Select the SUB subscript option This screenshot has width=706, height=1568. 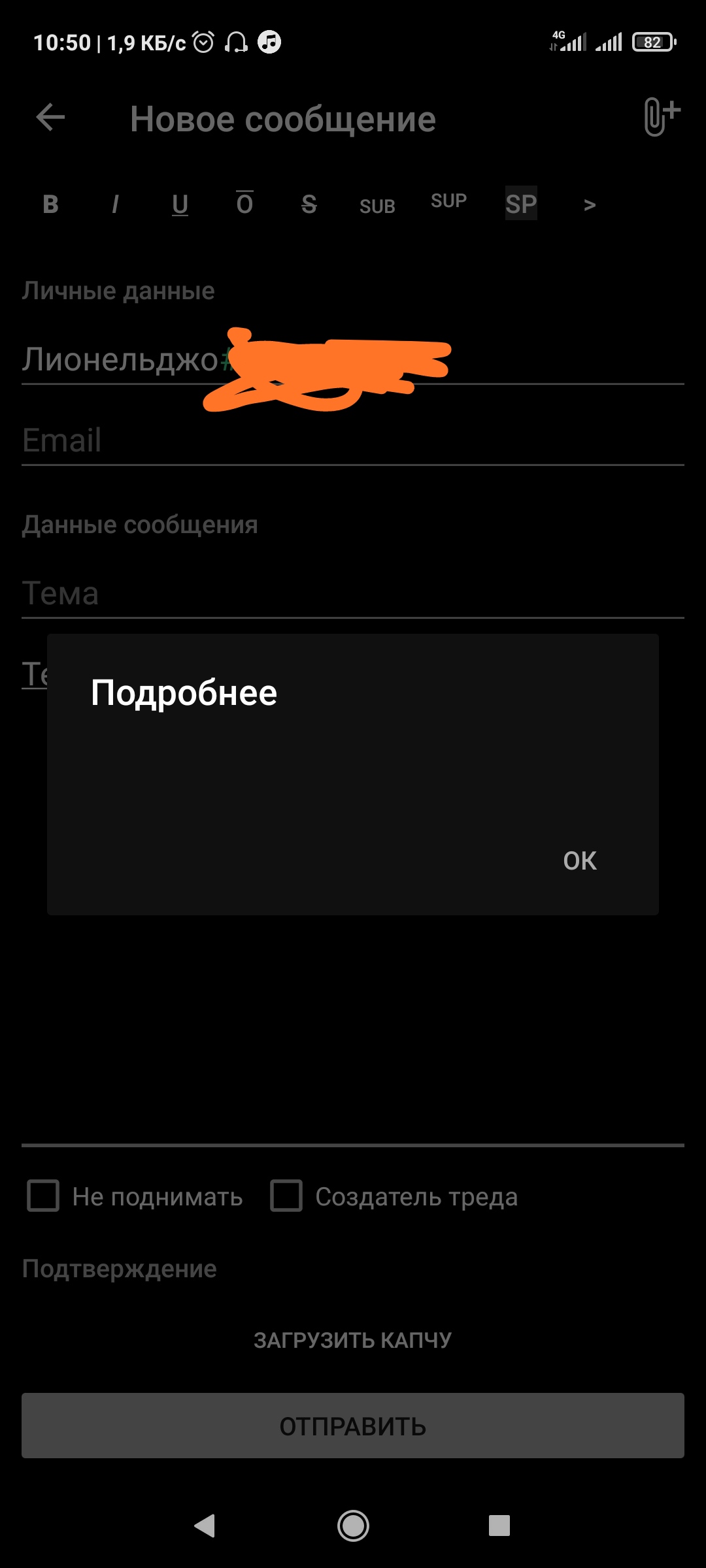(377, 206)
